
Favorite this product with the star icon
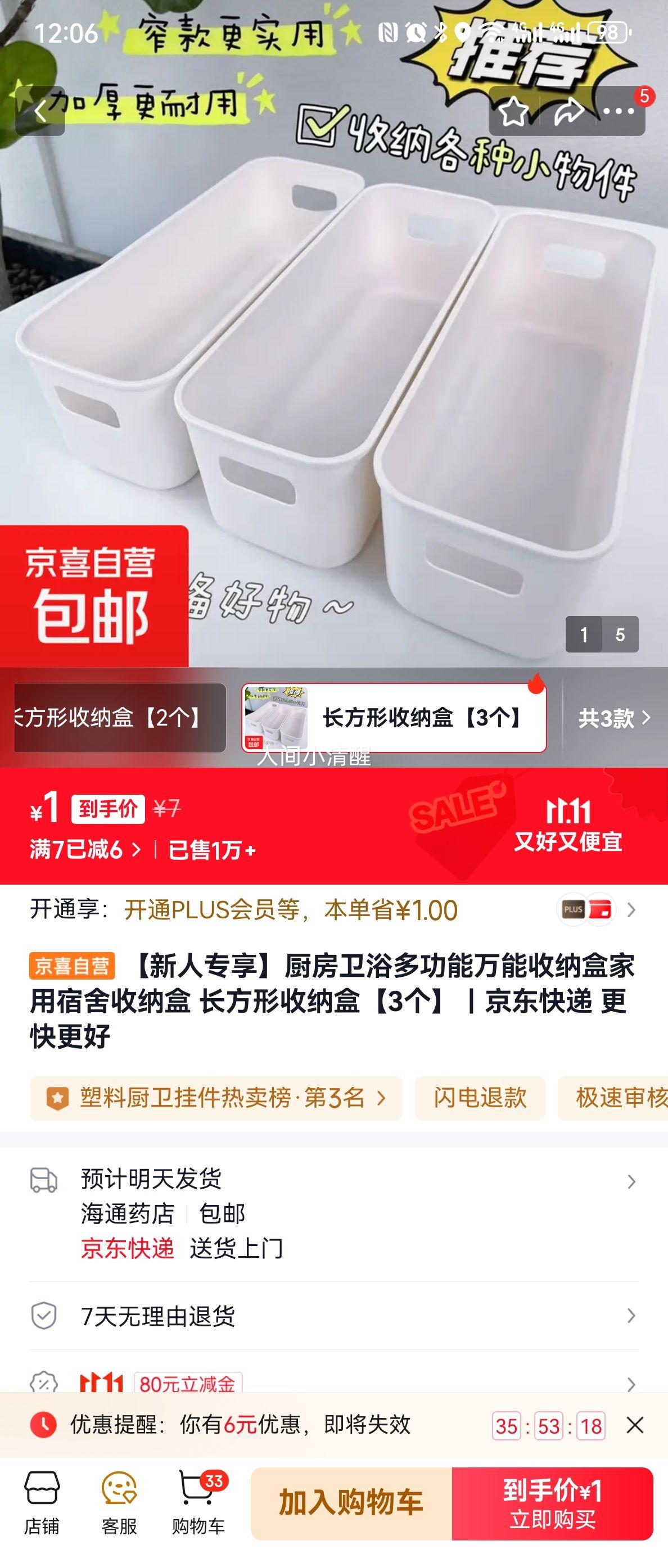513,111
